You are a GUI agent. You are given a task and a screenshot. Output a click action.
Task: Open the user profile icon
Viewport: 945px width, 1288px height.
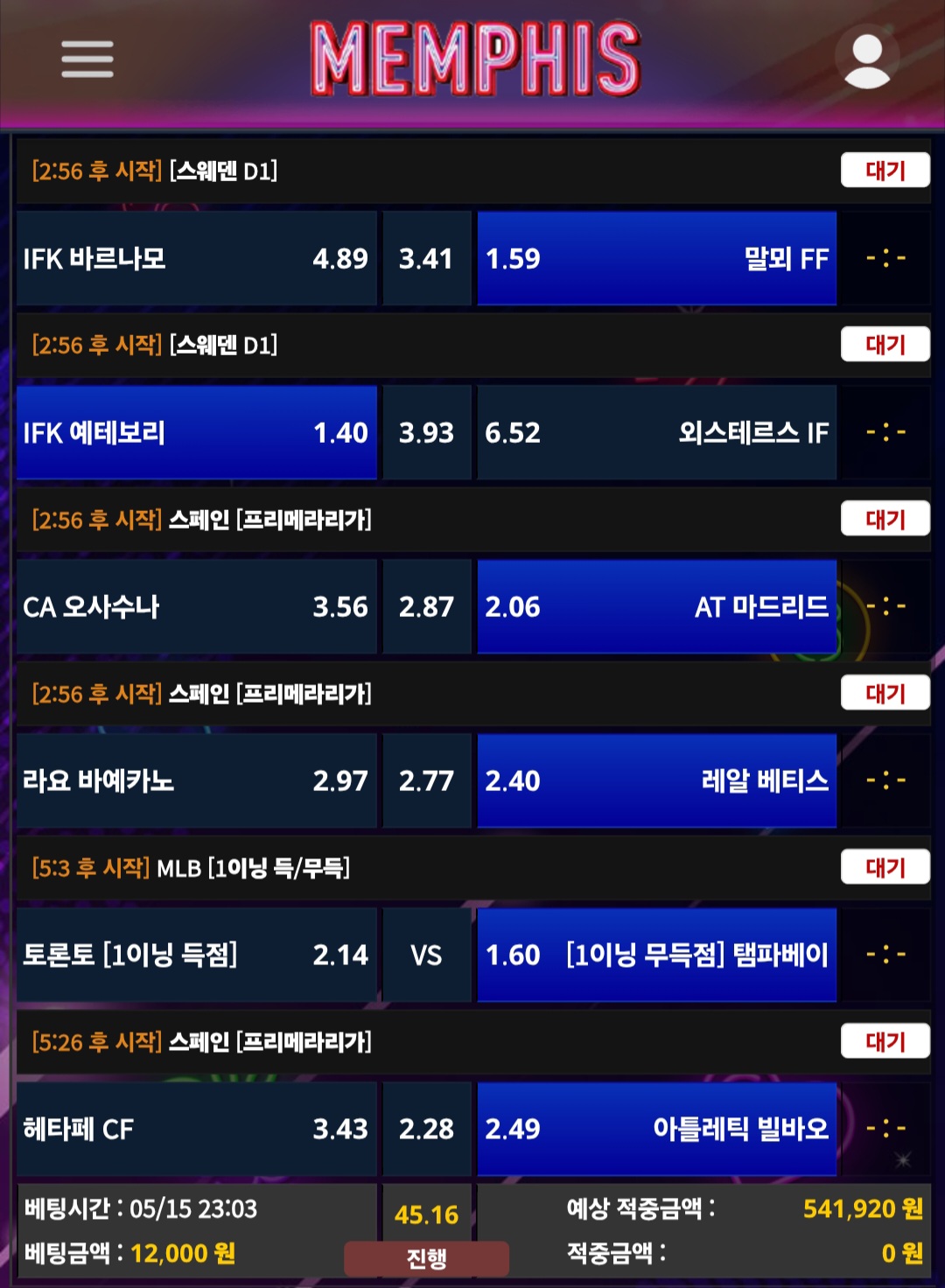point(867,59)
